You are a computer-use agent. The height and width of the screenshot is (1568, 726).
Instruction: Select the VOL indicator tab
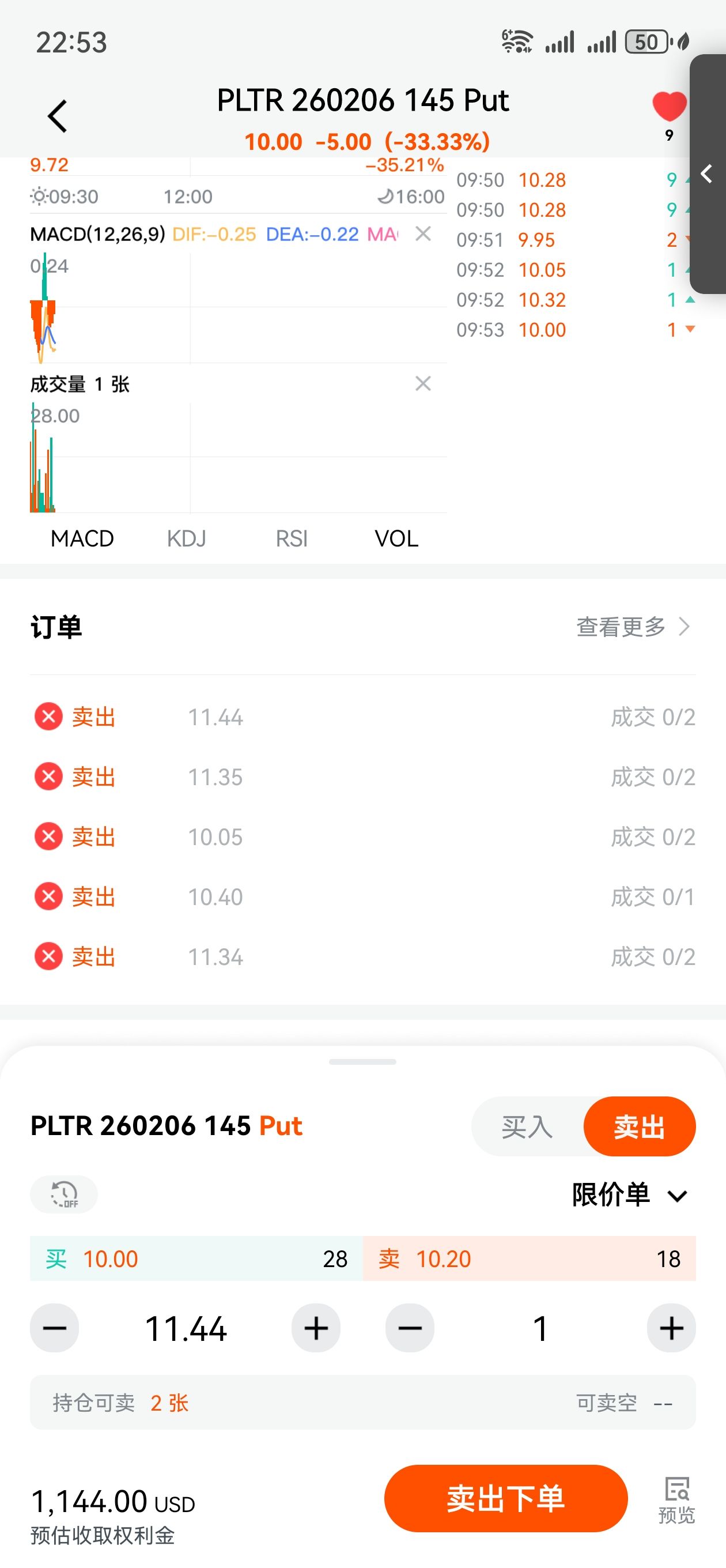[x=396, y=538]
